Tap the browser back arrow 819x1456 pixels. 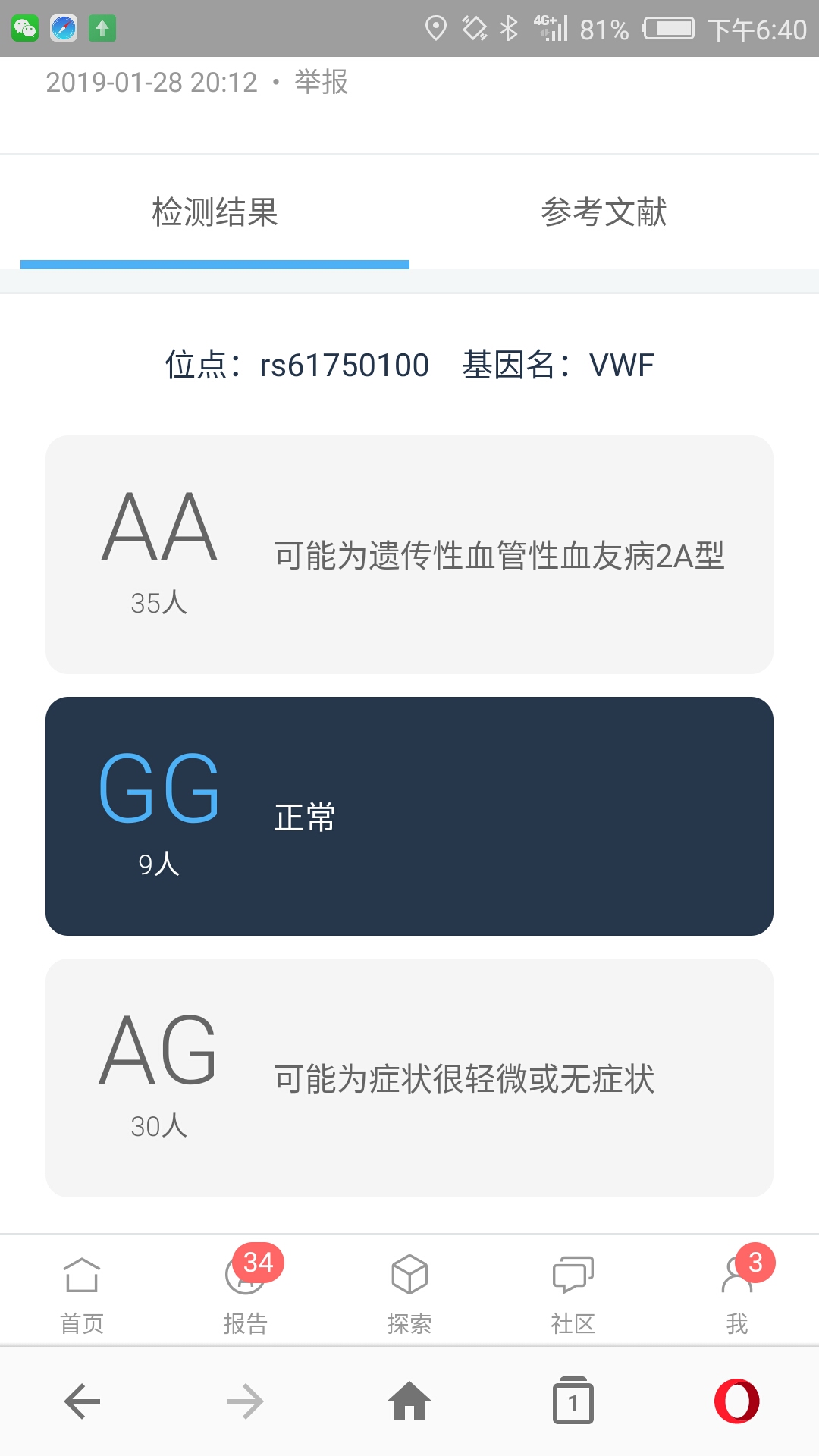82,1401
